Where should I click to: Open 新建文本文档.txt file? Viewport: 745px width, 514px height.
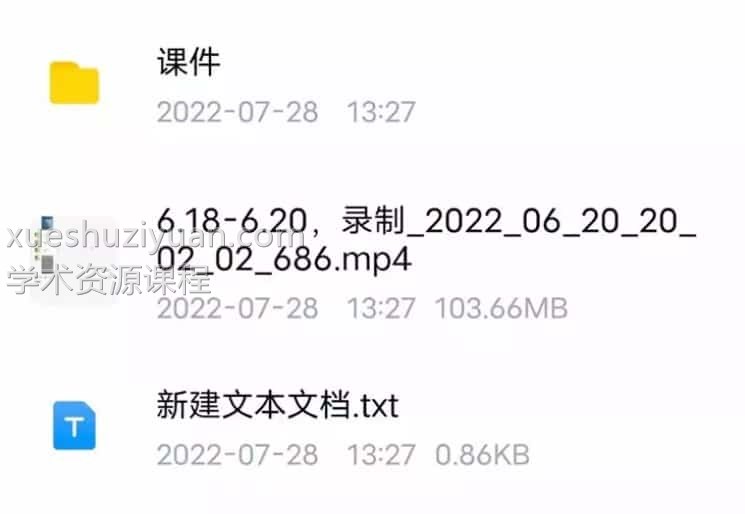coord(277,406)
